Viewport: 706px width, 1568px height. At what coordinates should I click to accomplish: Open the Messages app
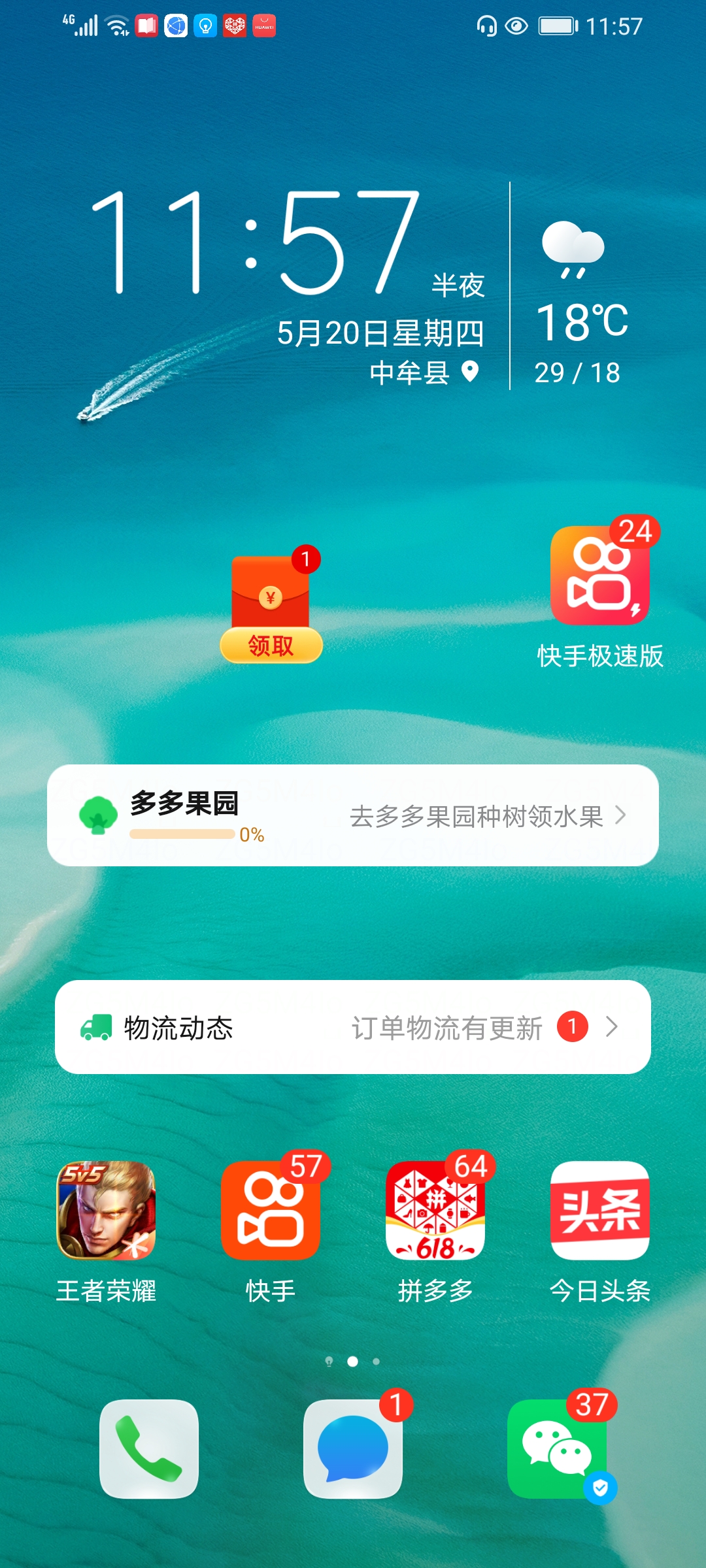(353, 1448)
